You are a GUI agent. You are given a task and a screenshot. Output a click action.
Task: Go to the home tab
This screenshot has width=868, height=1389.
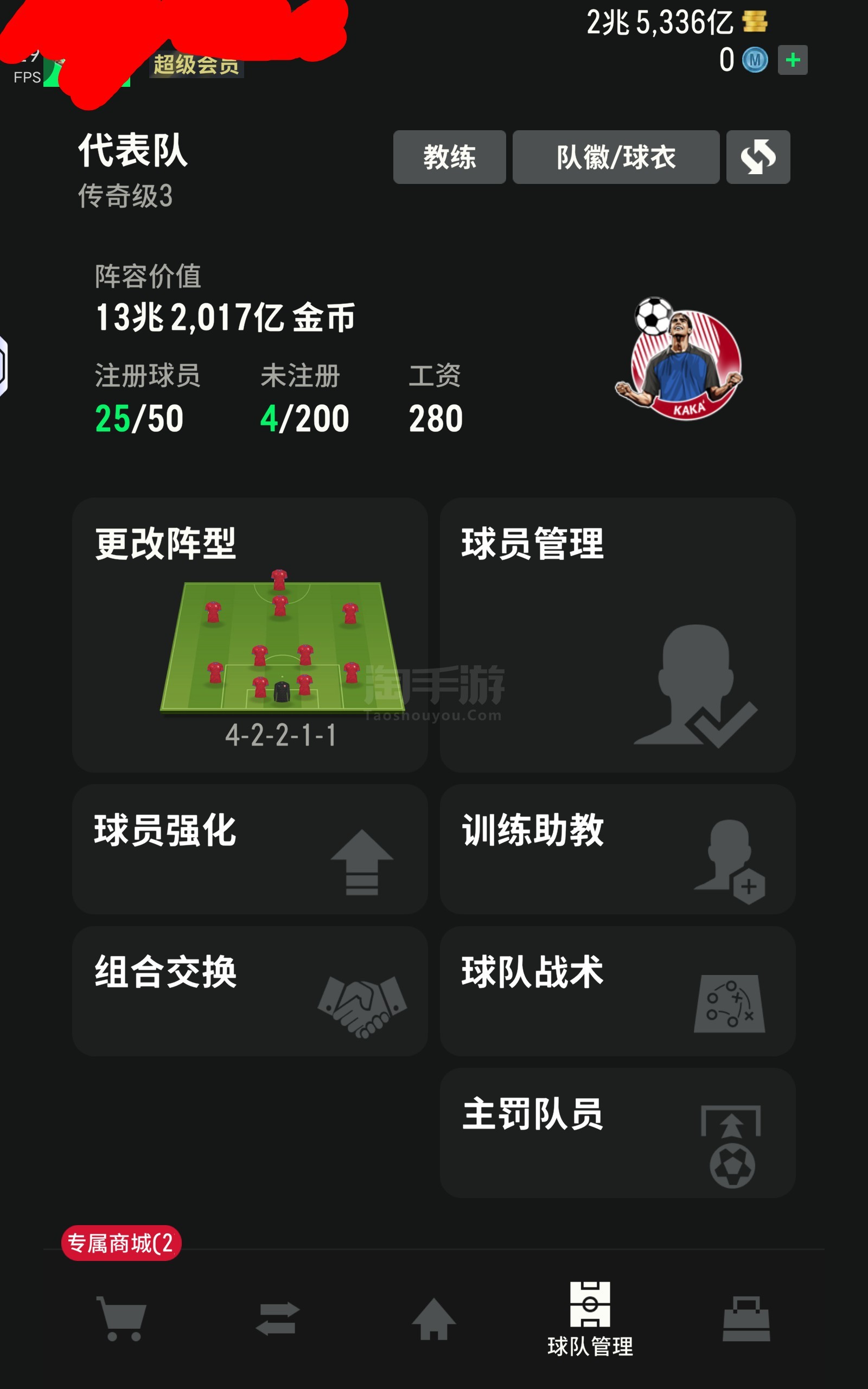[433, 1318]
